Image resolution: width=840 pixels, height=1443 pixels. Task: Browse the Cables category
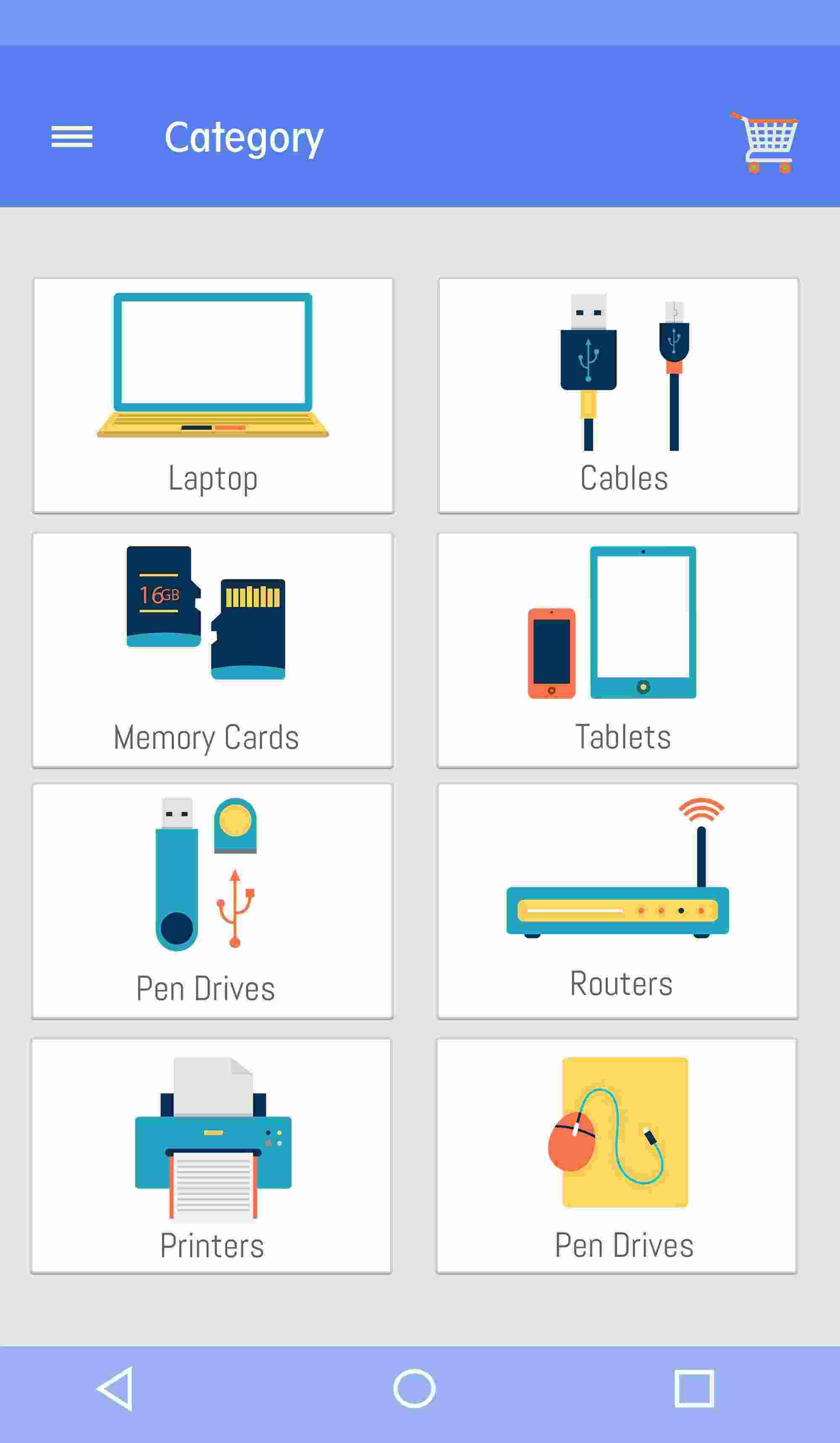click(618, 396)
